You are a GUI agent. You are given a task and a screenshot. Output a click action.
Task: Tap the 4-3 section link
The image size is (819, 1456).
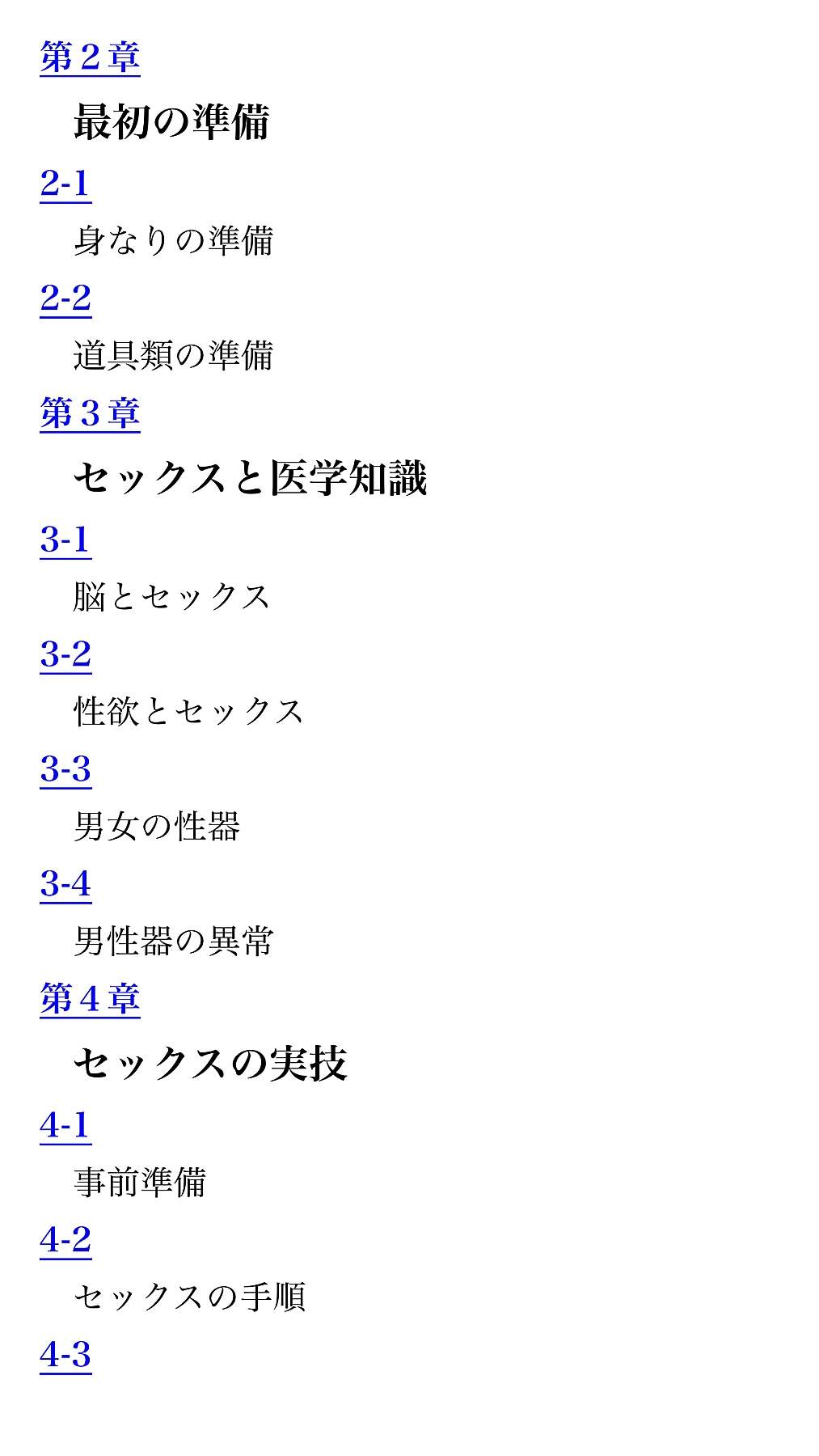click(65, 1356)
